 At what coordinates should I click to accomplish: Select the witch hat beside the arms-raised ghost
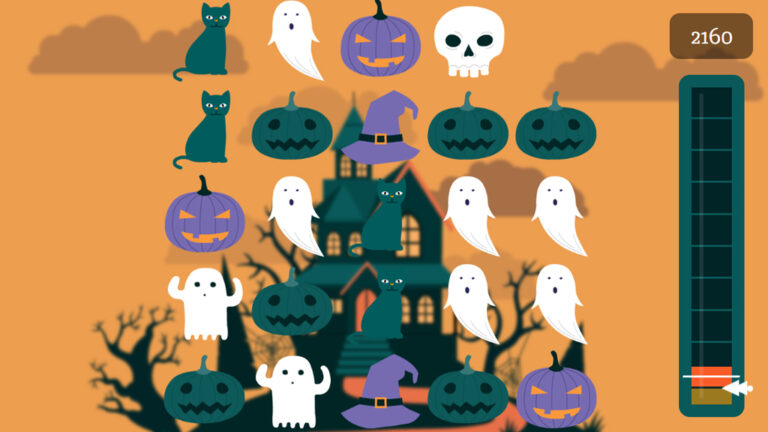click(380, 390)
